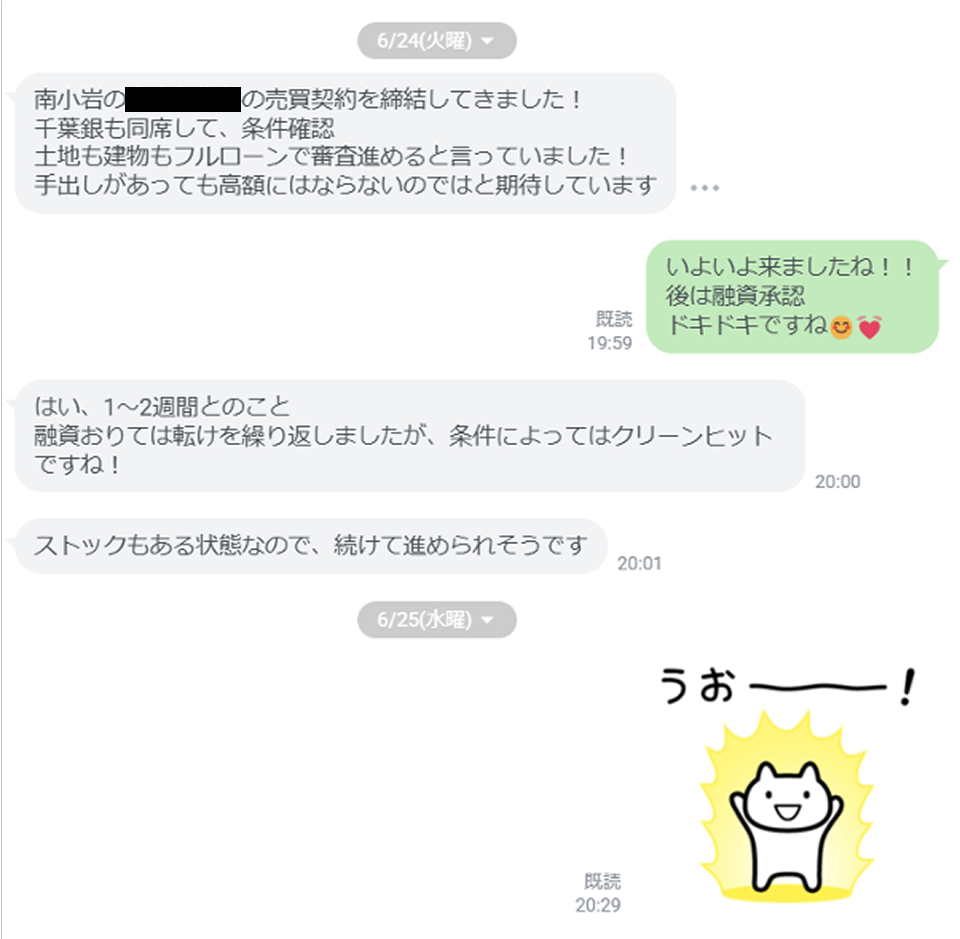Open the 6/24(火曜) date dropdown

pyautogui.click(x=437, y=41)
